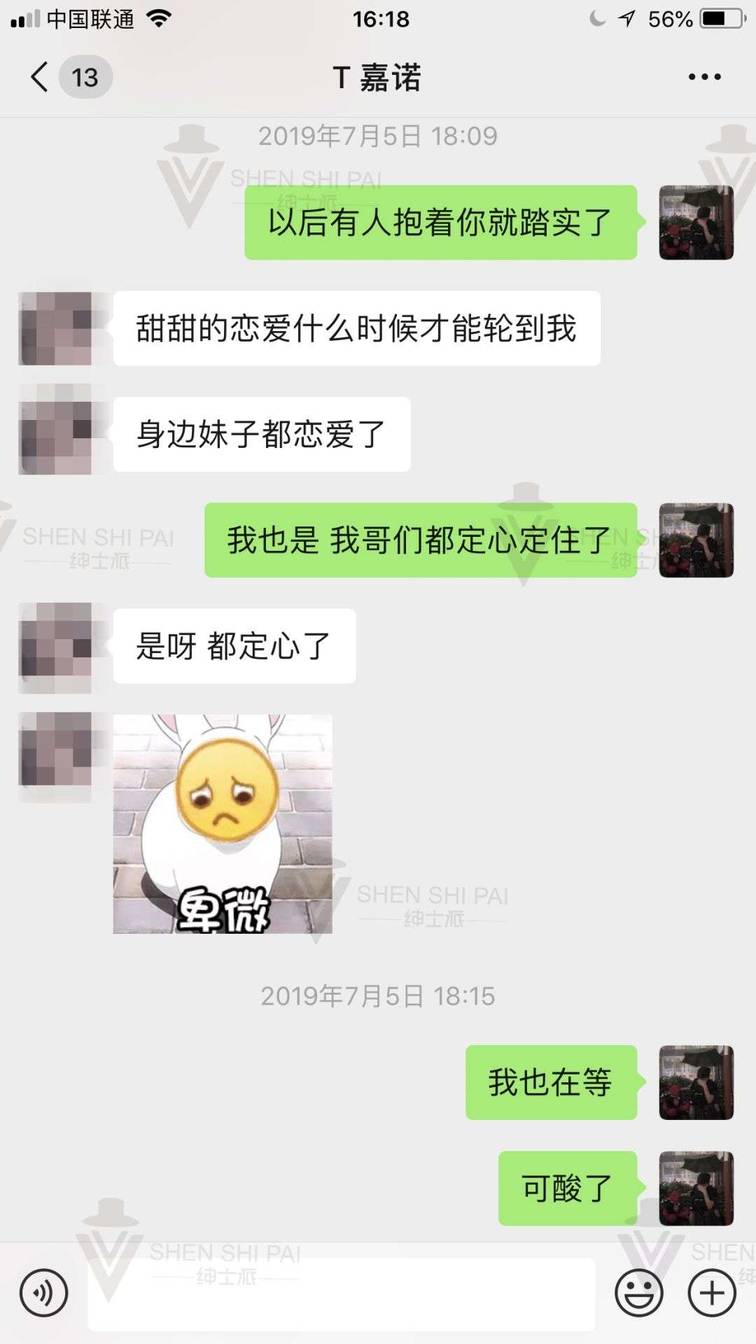Open the chat title T 嘉诺

point(378,77)
